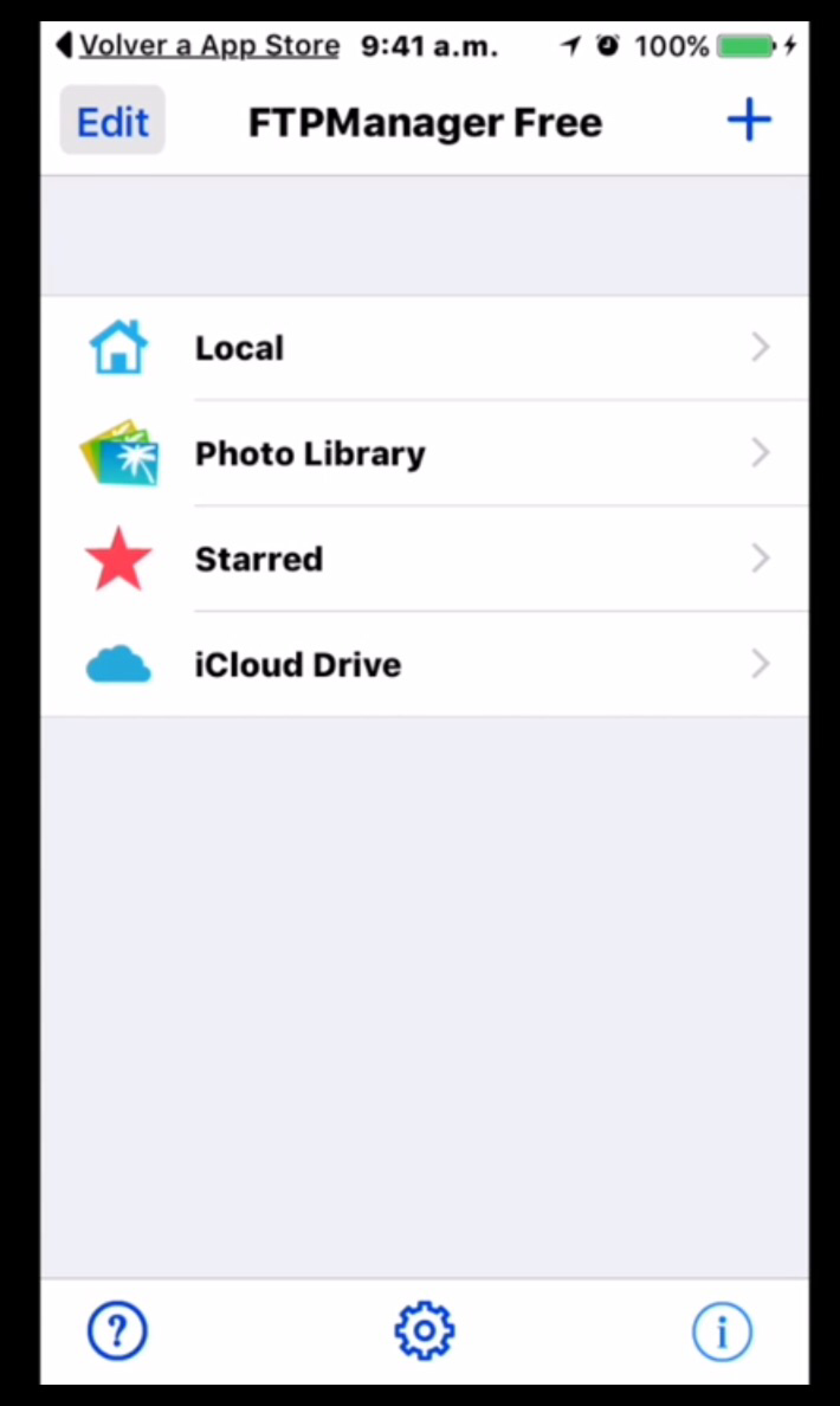
Task: Add a new connection with plus icon
Action: [749, 120]
